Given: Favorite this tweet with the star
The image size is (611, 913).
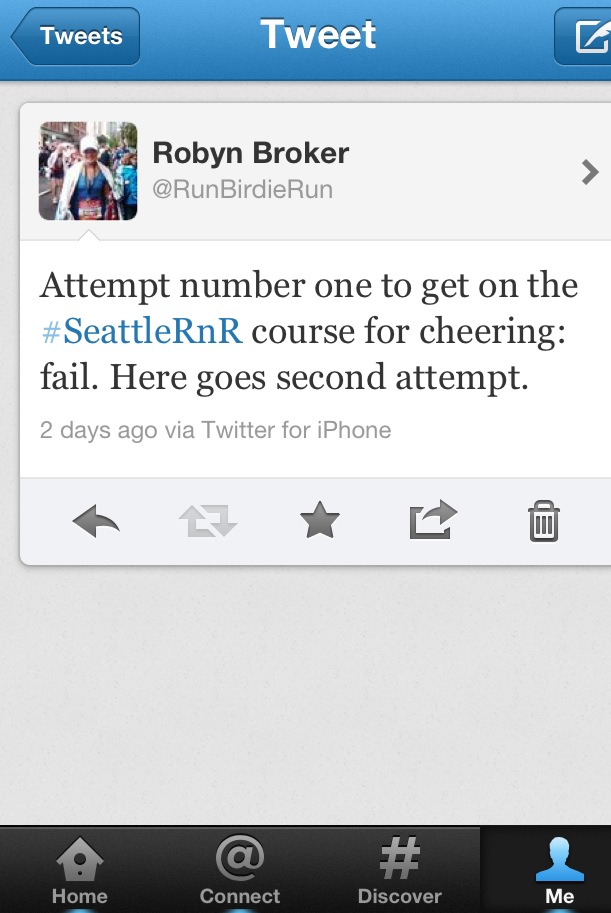Looking at the screenshot, I should click(320, 521).
